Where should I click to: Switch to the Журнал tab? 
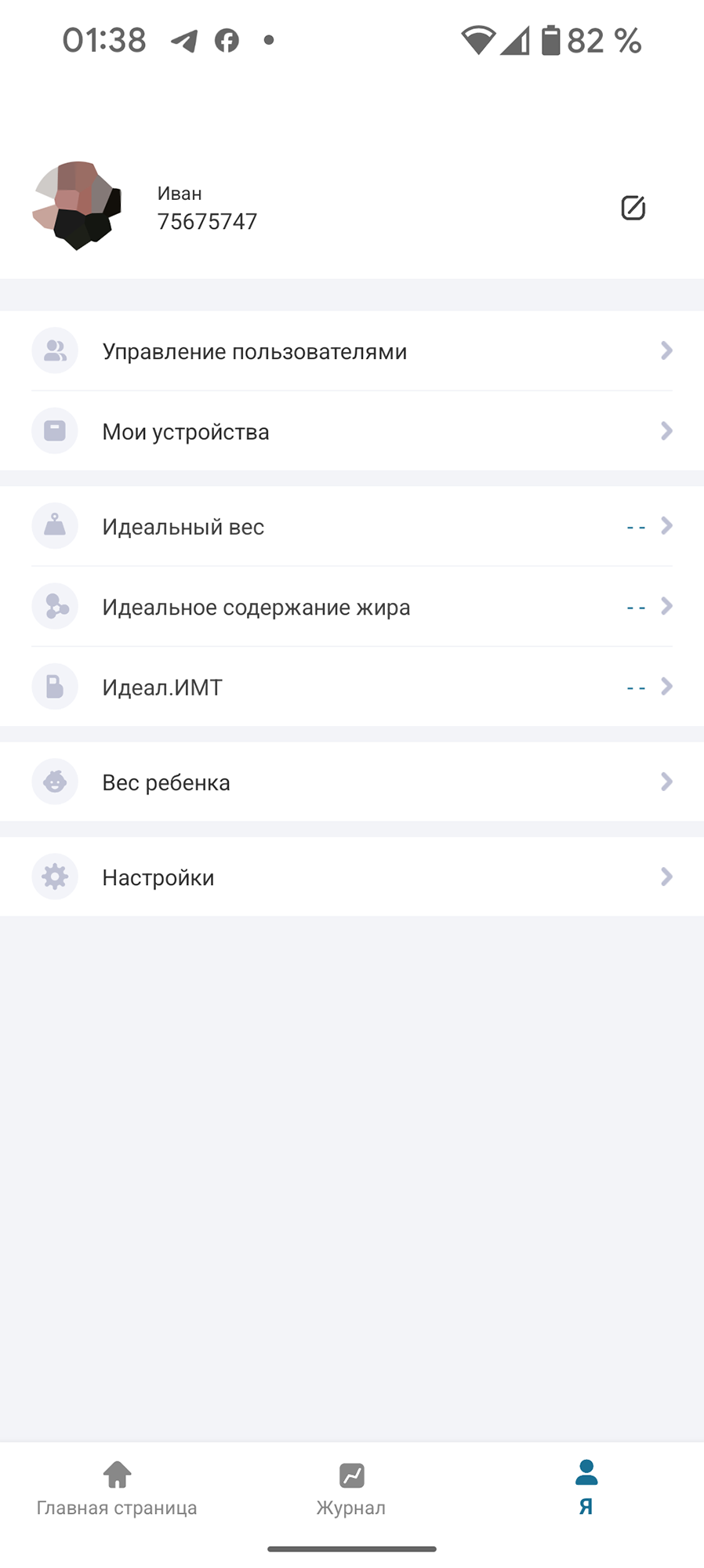pos(351,1488)
